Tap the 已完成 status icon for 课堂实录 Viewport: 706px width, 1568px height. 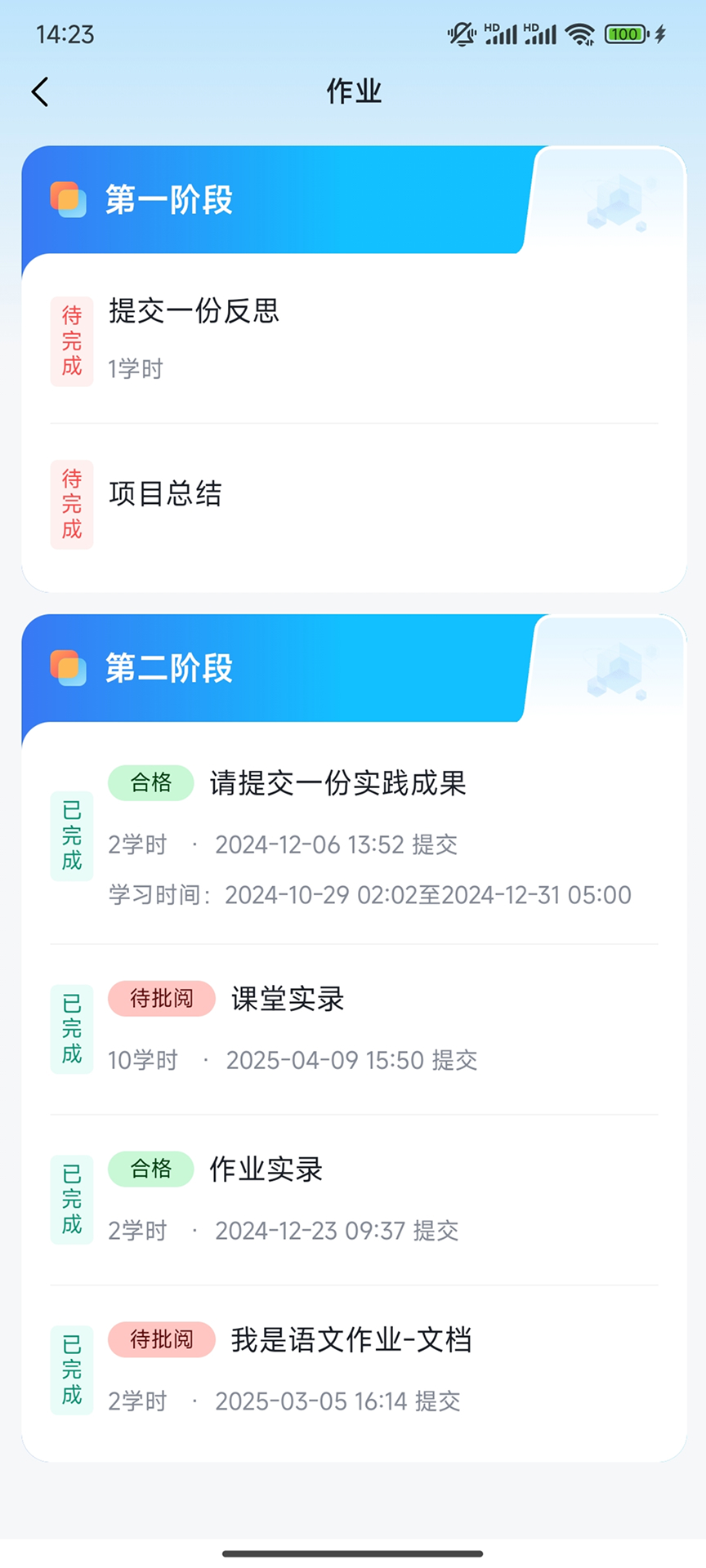point(71,1028)
